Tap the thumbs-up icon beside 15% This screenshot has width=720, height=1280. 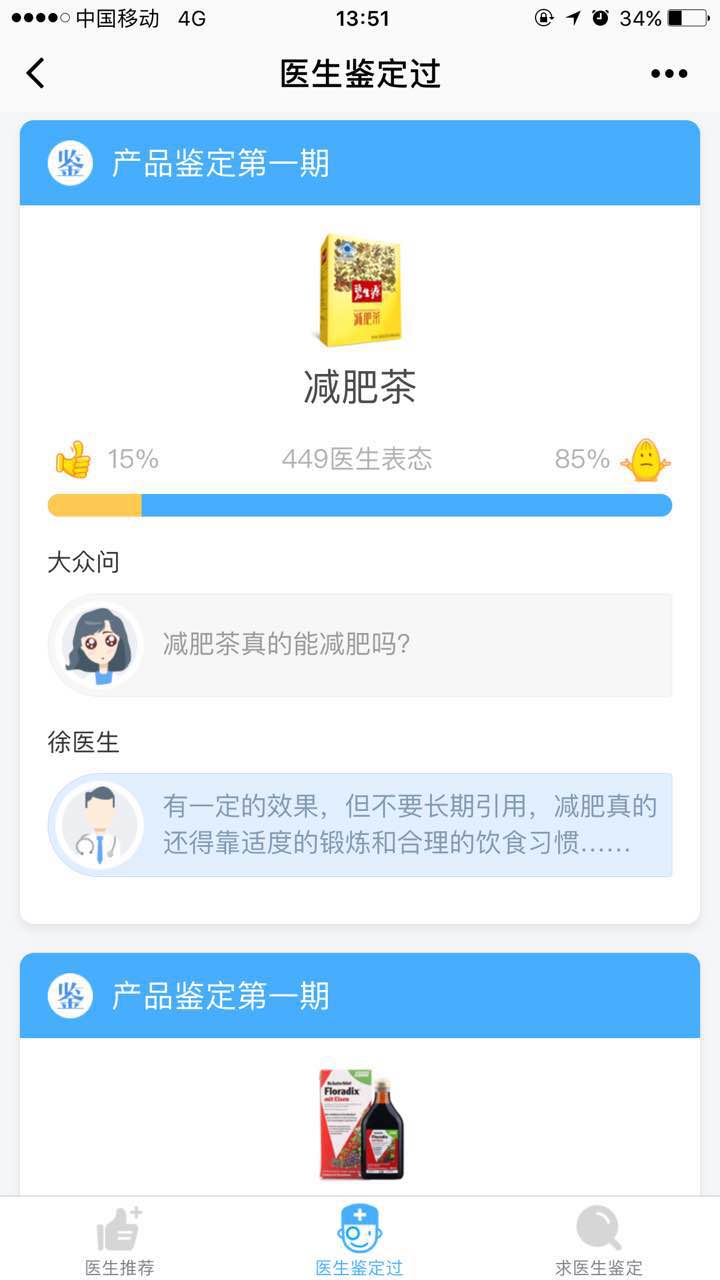click(x=73, y=460)
